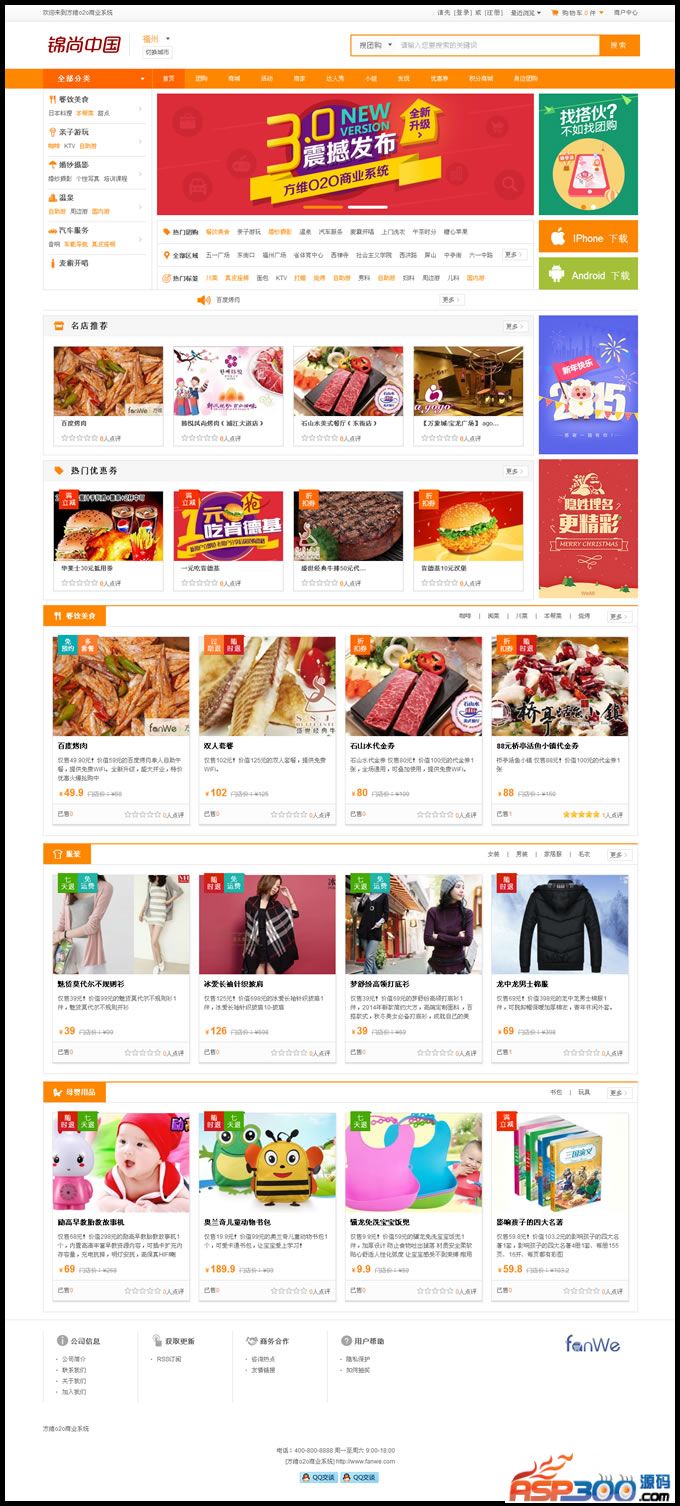Open the 餐饮美食 sidebar category
The width and height of the screenshot is (680, 1506).
coord(74,100)
